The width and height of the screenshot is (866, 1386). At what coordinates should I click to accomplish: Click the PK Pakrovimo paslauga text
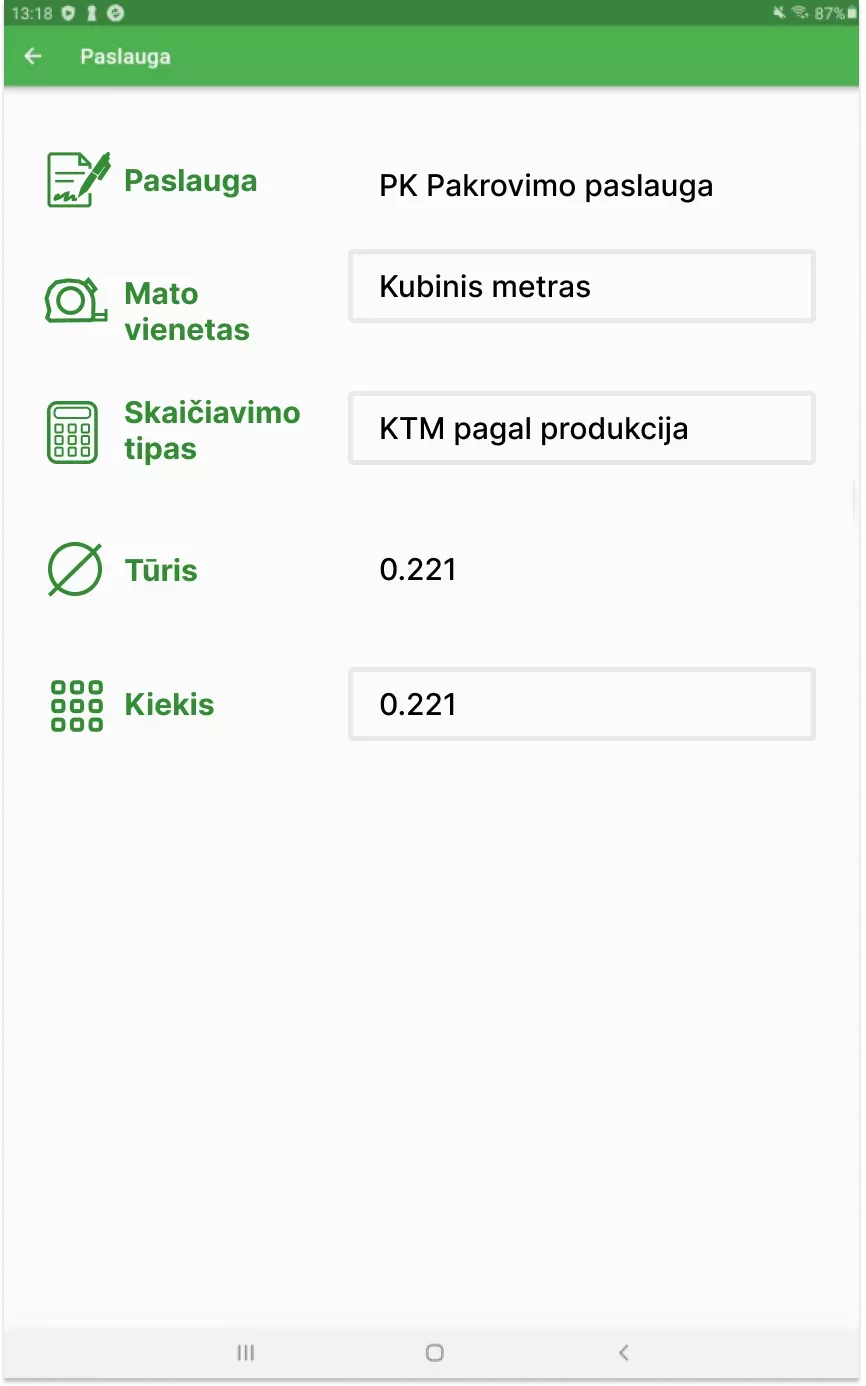(x=546, y=185)
